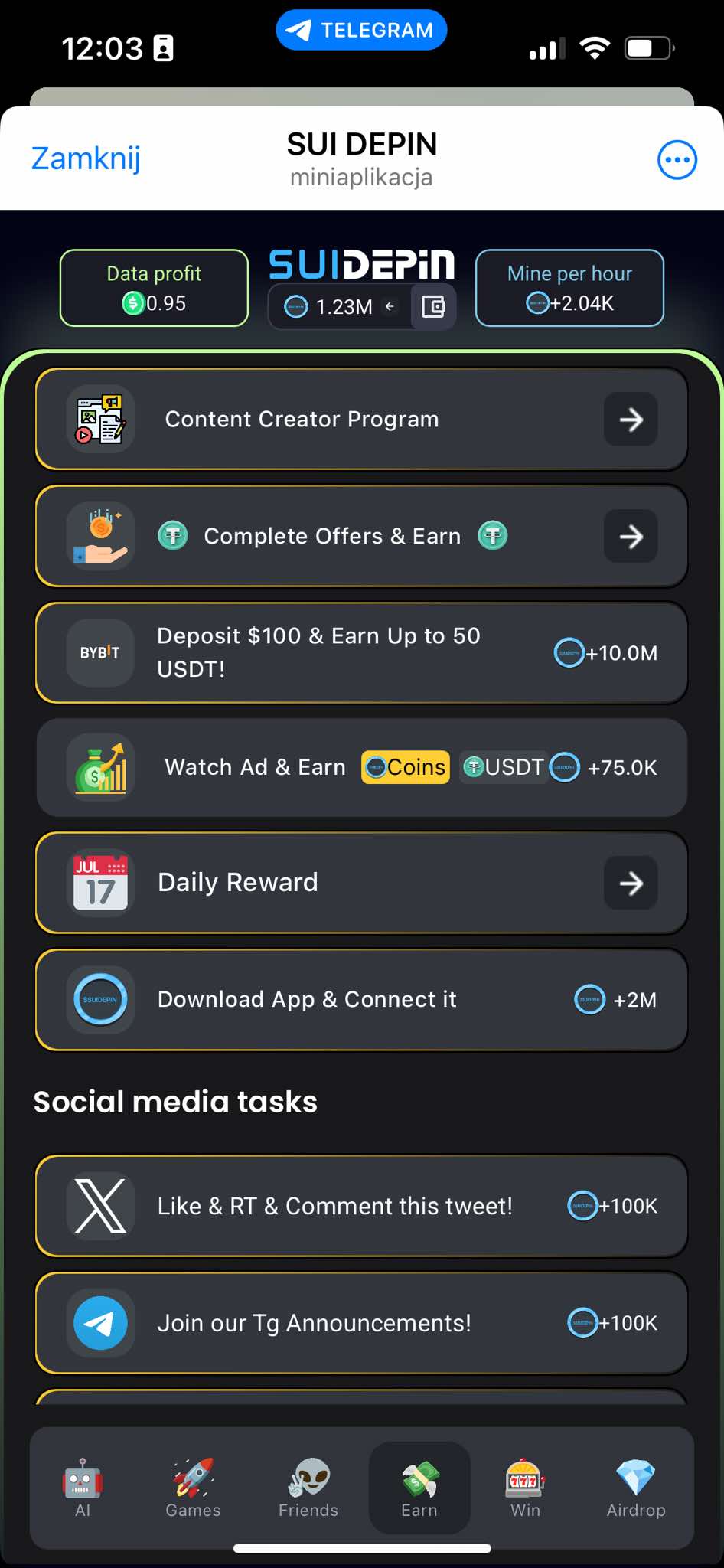
Task: Select the Earn tab
Action: pyautogui.click(x=419, y=1488)
